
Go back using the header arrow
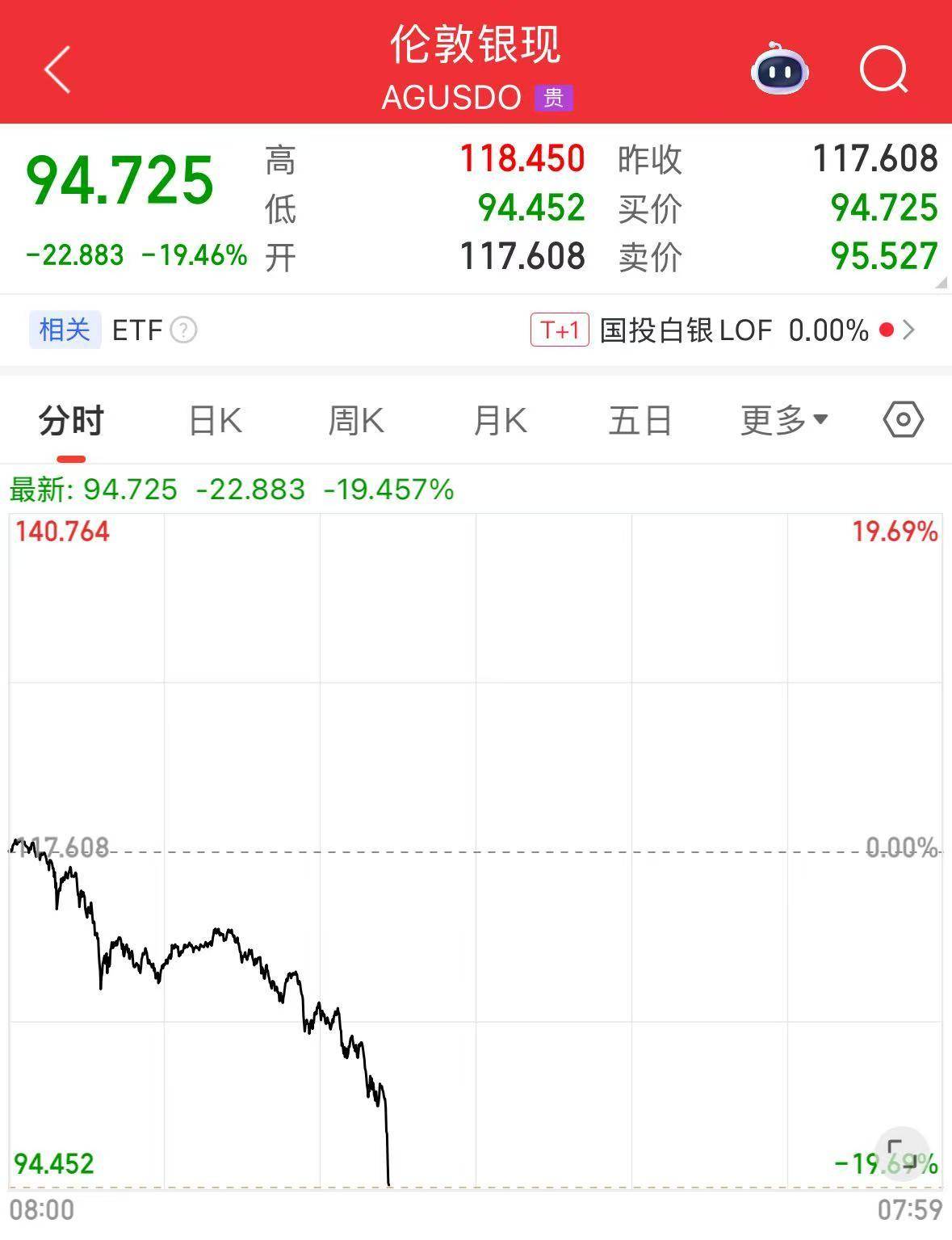pos(57,69)
